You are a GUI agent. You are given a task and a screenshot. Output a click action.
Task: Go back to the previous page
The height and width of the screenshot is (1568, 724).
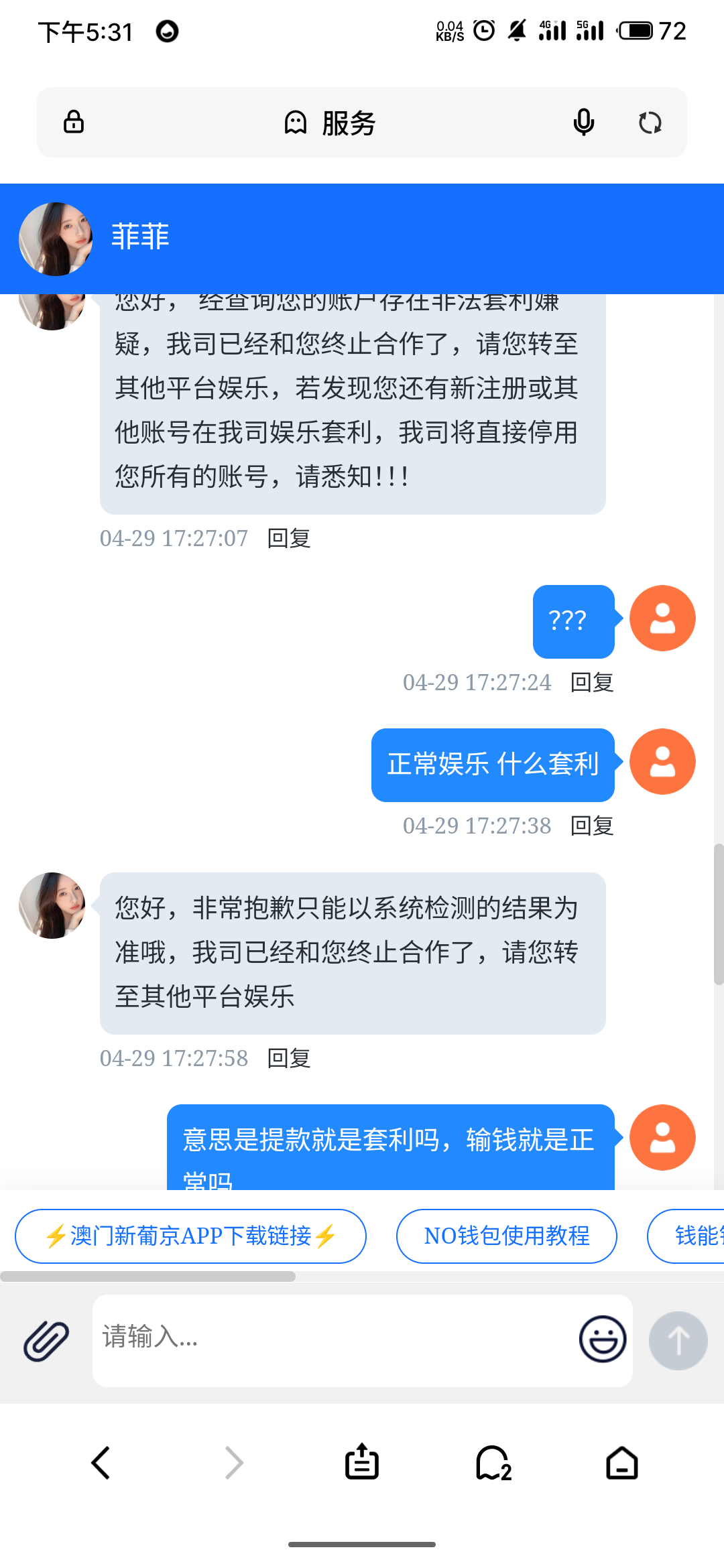click(x=101, y=1463)
